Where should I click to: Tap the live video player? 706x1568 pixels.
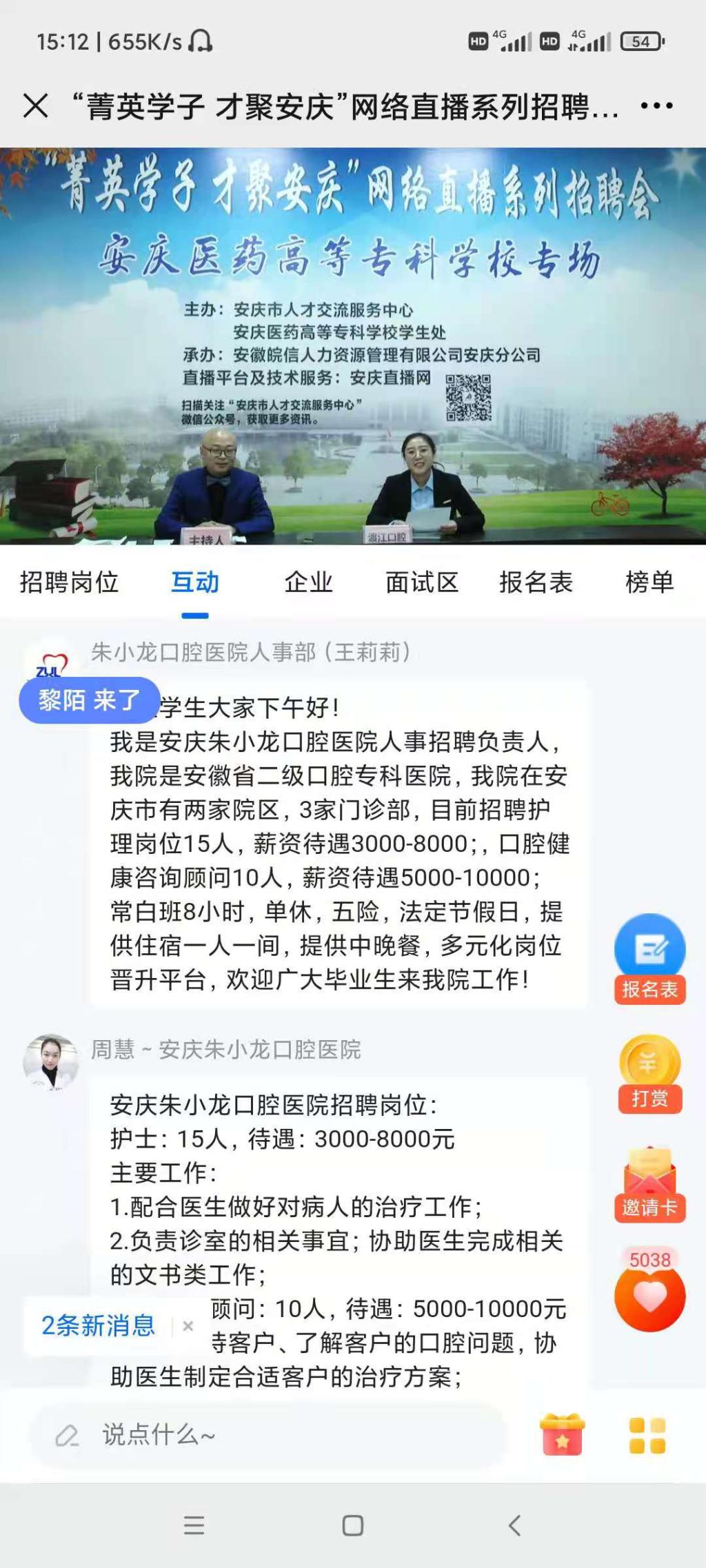353,346
